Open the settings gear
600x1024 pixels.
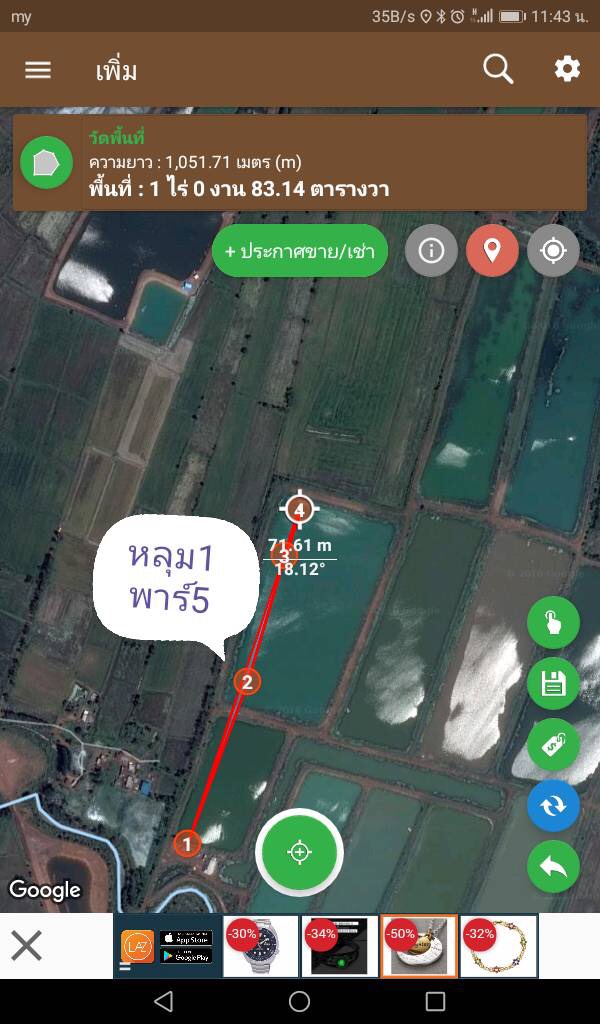coord(567,69)
